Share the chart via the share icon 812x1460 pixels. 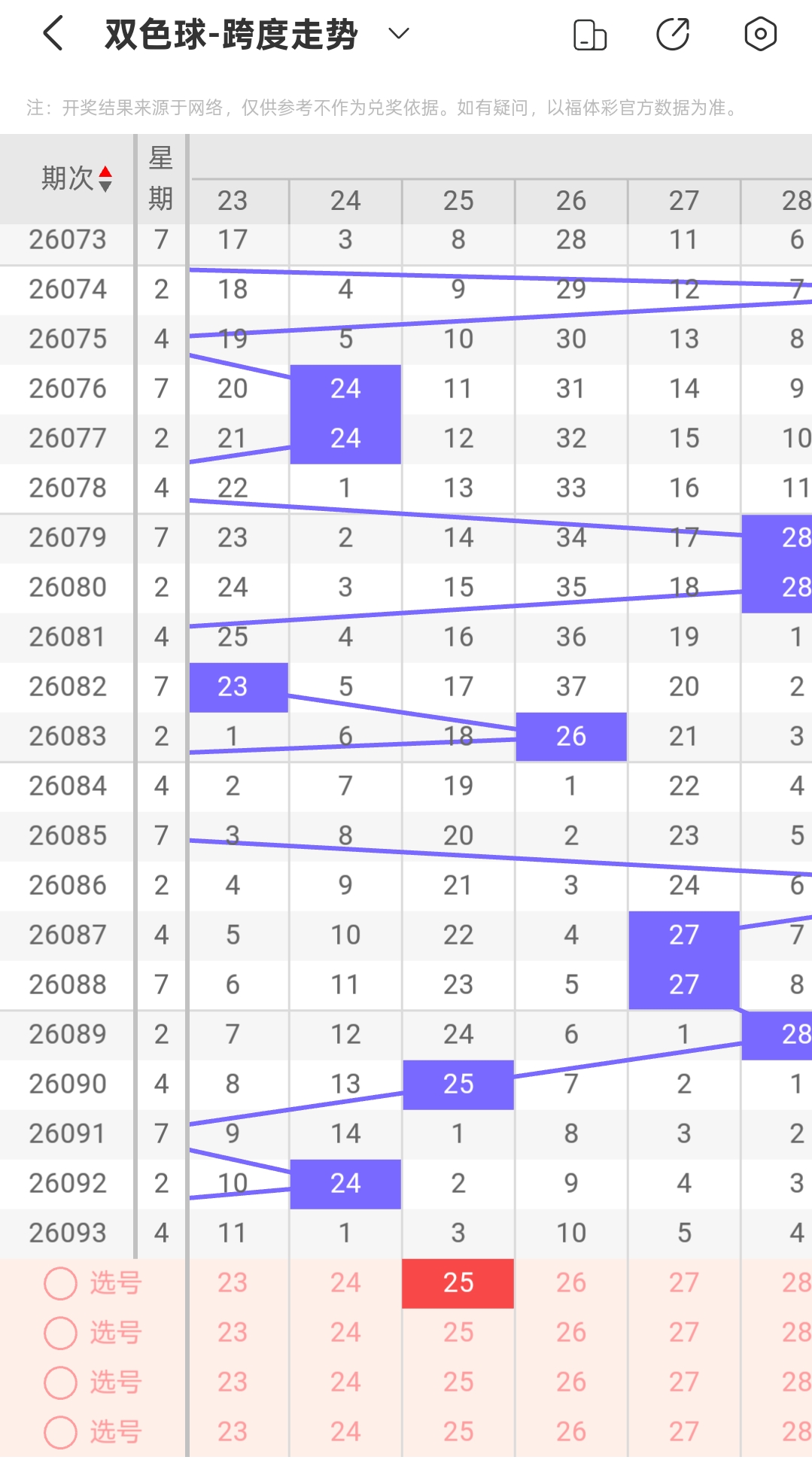(x=673, y=34)
